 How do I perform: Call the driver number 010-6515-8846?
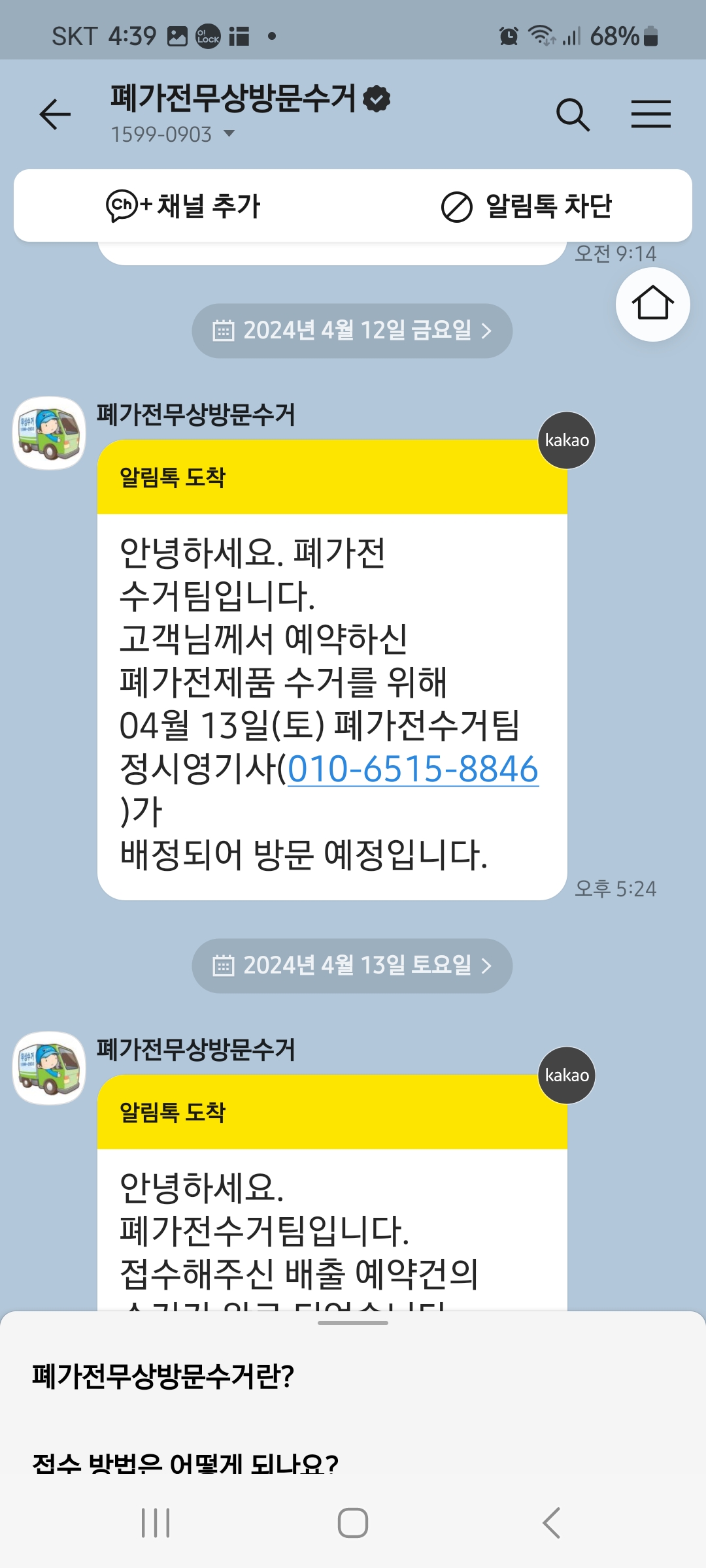click(412, 769)
